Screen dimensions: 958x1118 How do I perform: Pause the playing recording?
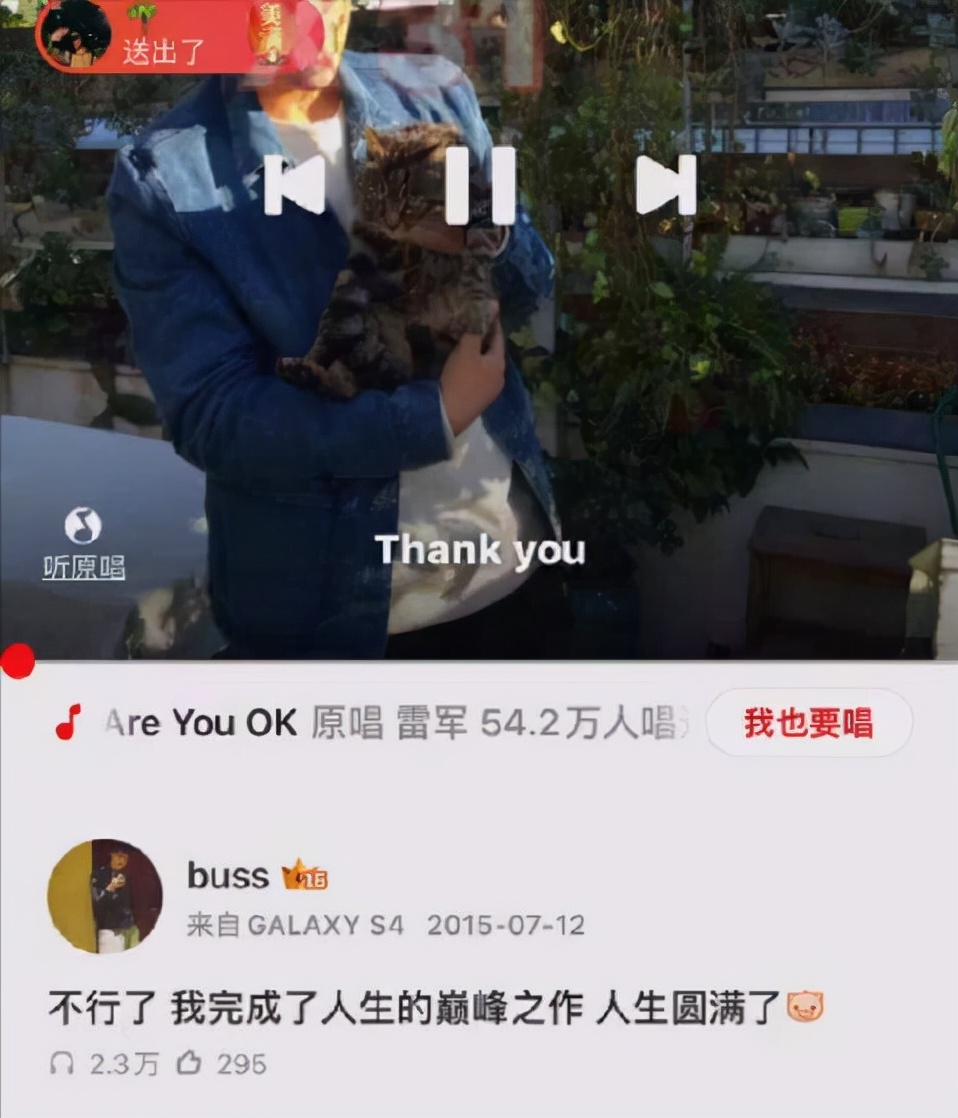click(480, 185)
